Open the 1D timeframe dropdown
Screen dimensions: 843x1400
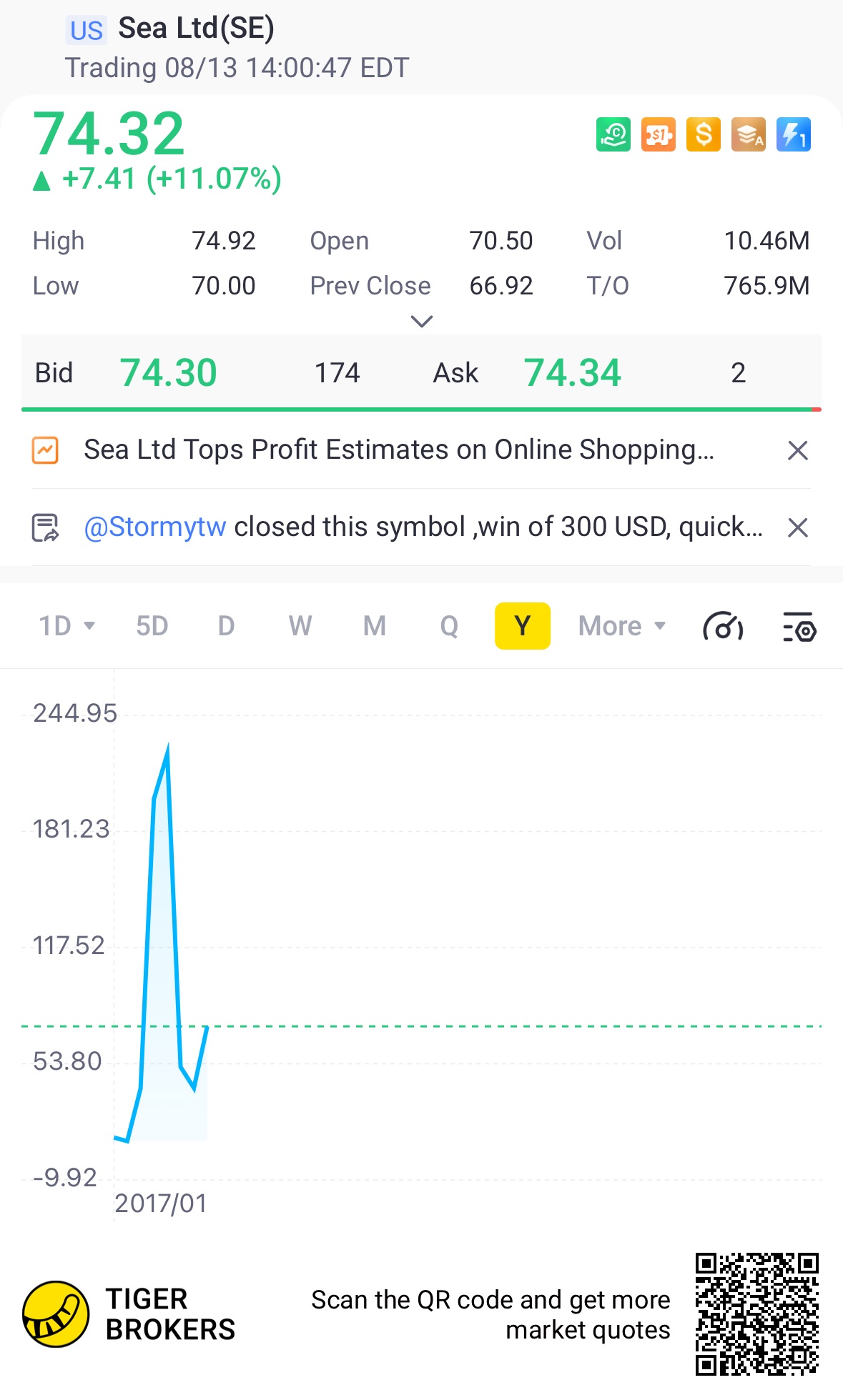(x=66, y=626)
